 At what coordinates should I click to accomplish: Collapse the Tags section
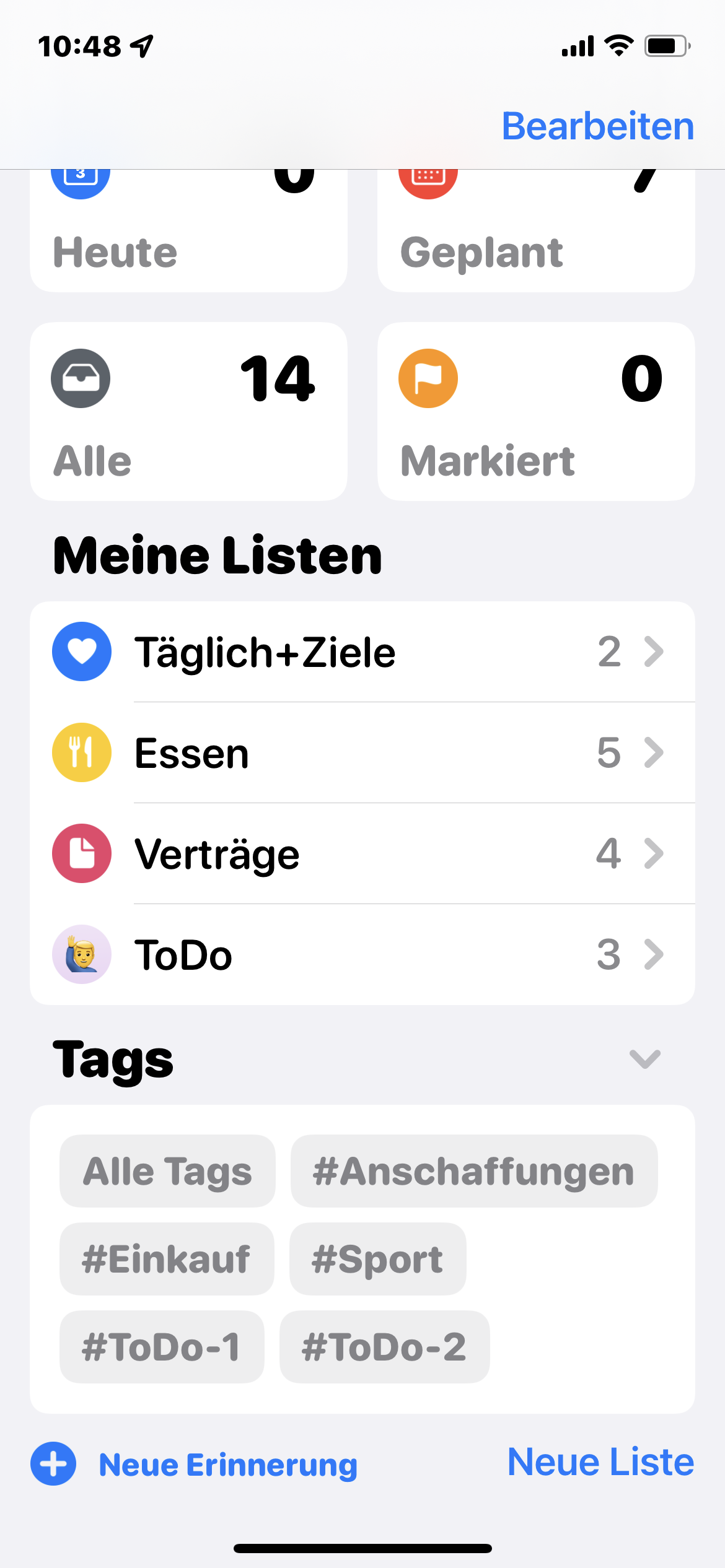click(x=644, y=1059)
